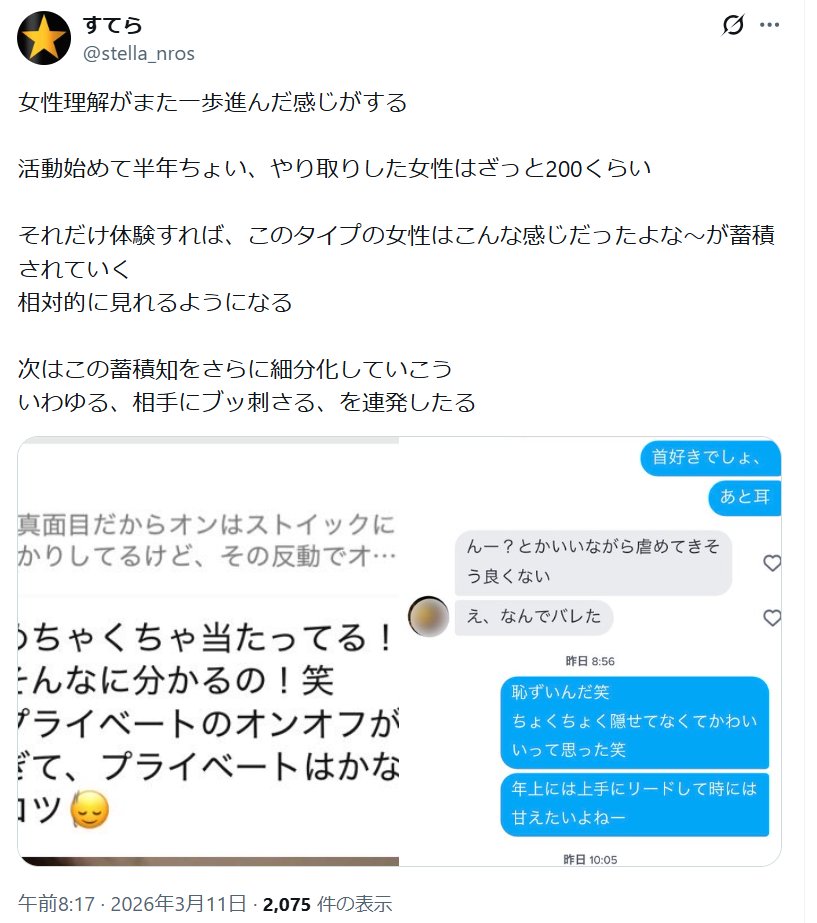The width and height of the screenshot is (817, 923).
Task: Open すてら's profile picture
Action: click(x=44, y=39)
